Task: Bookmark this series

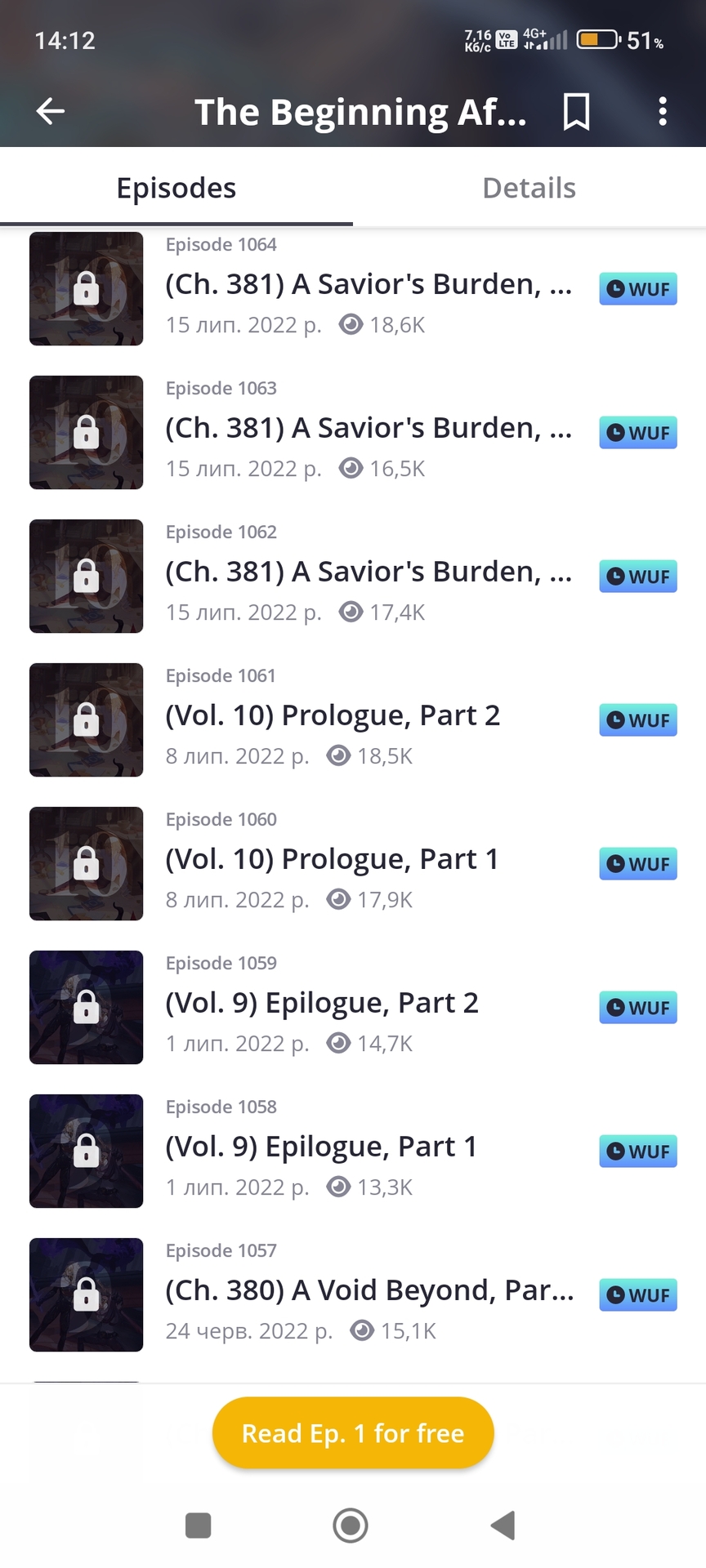Action: click(576, 111)
